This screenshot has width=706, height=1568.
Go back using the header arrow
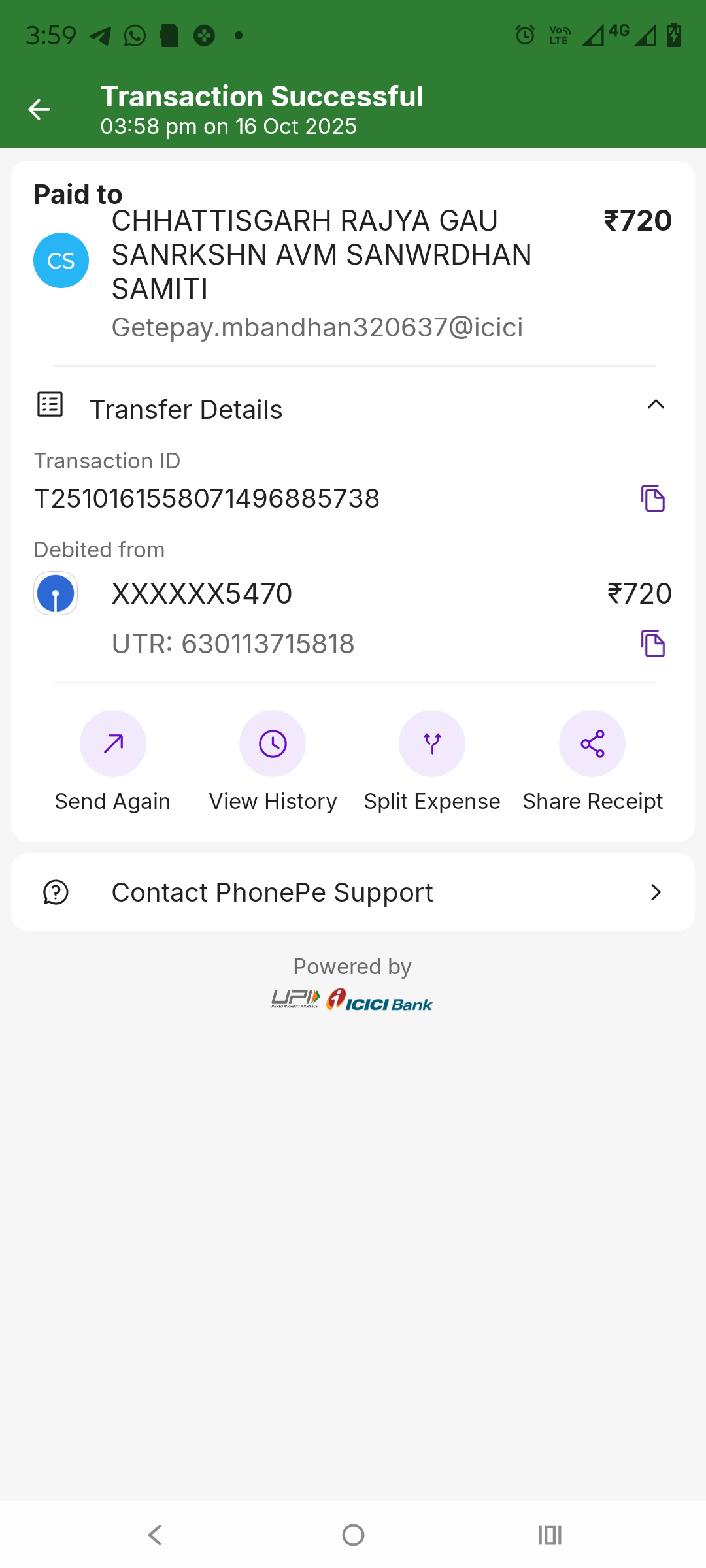point(39,109)
